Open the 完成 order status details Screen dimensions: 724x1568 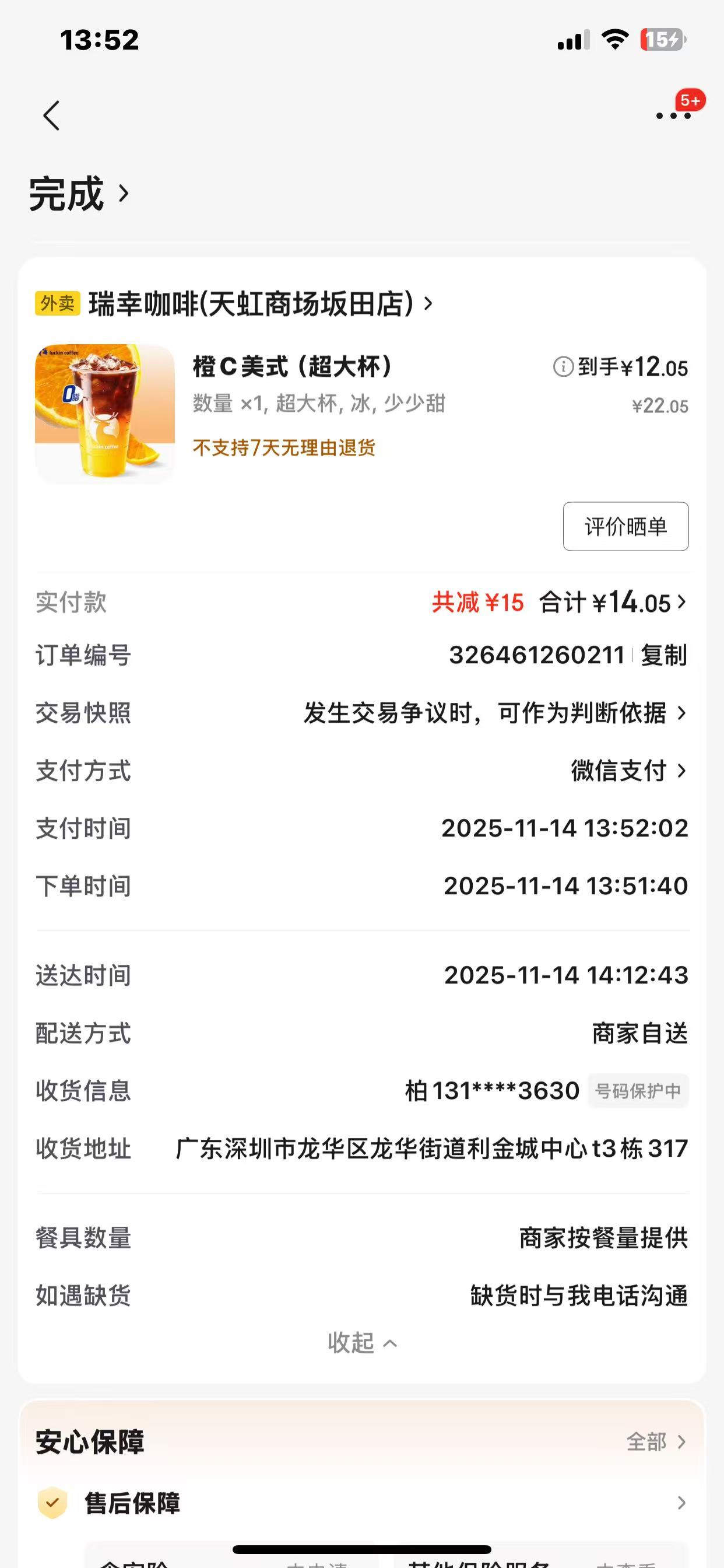79,194
